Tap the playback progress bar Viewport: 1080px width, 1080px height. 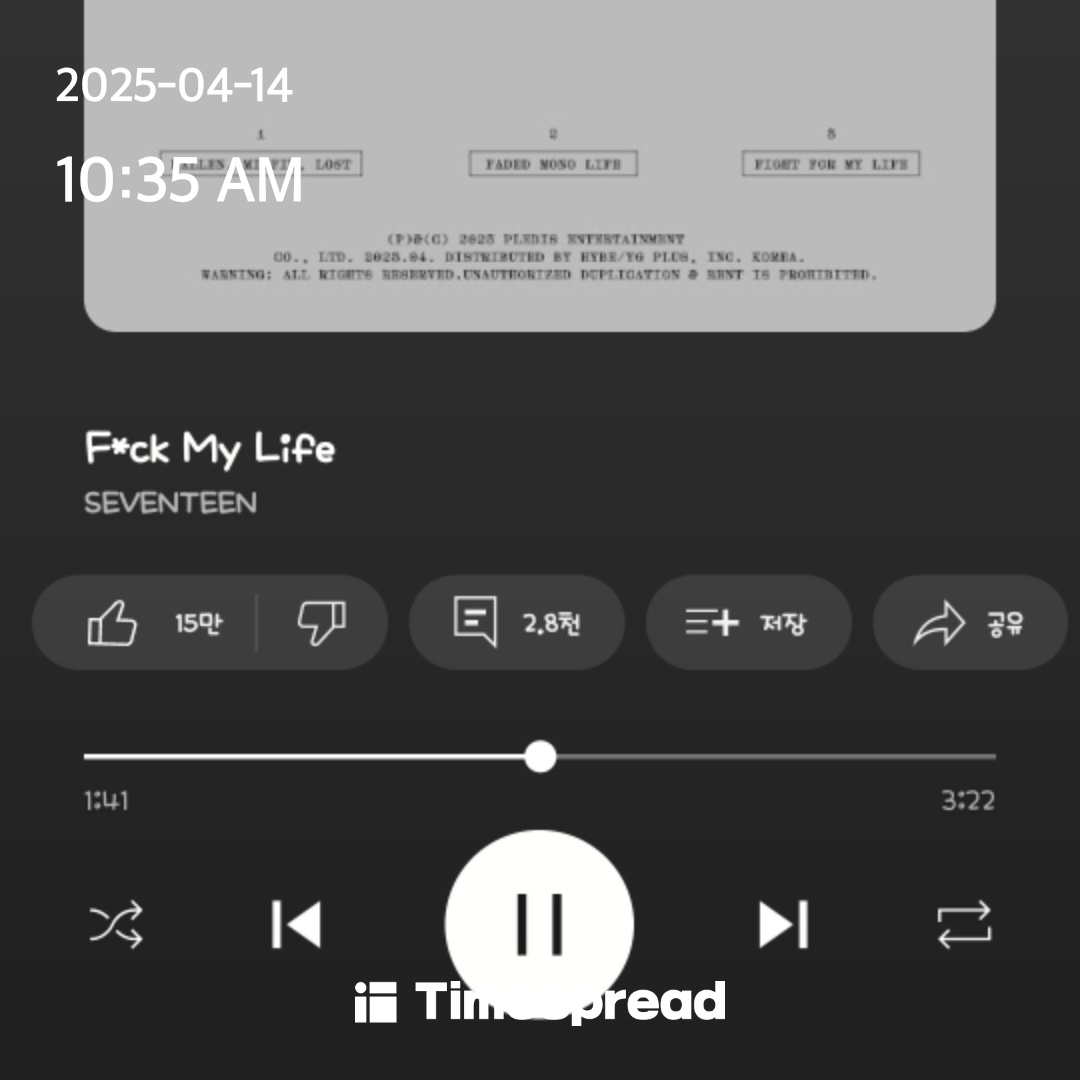point(540,757)
